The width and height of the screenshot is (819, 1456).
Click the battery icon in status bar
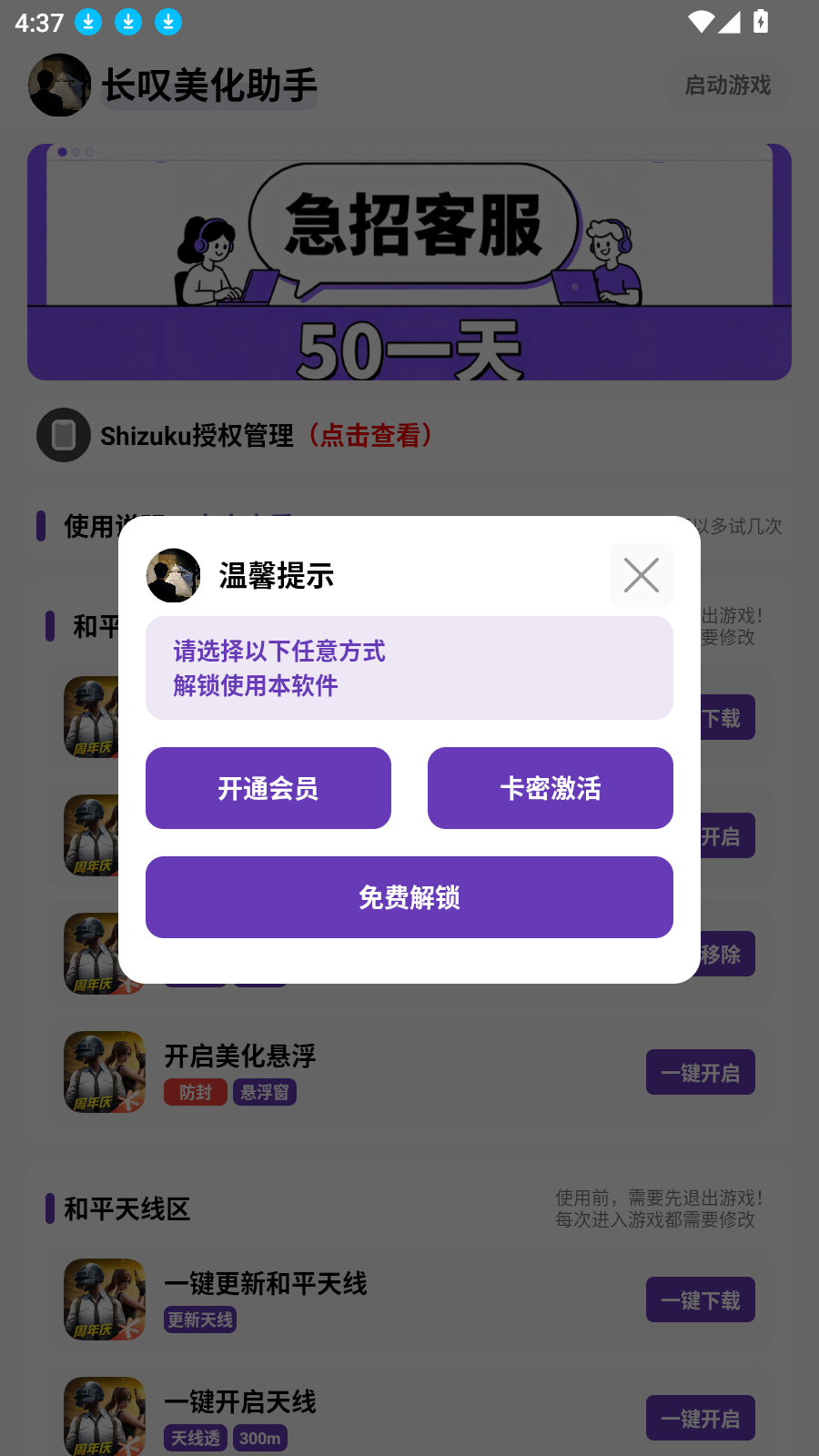click(762, 22)
